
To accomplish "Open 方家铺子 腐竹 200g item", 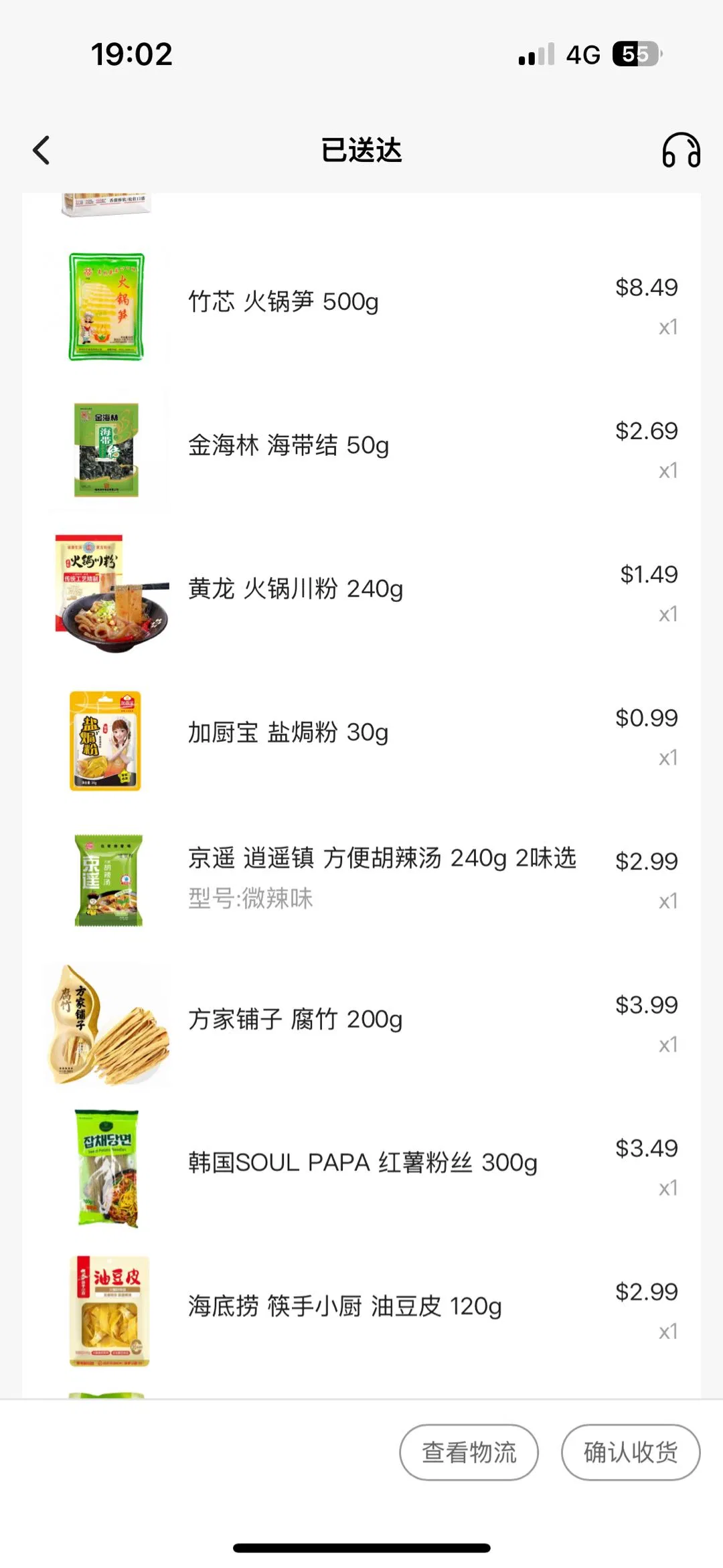I will coord(295,1020).
